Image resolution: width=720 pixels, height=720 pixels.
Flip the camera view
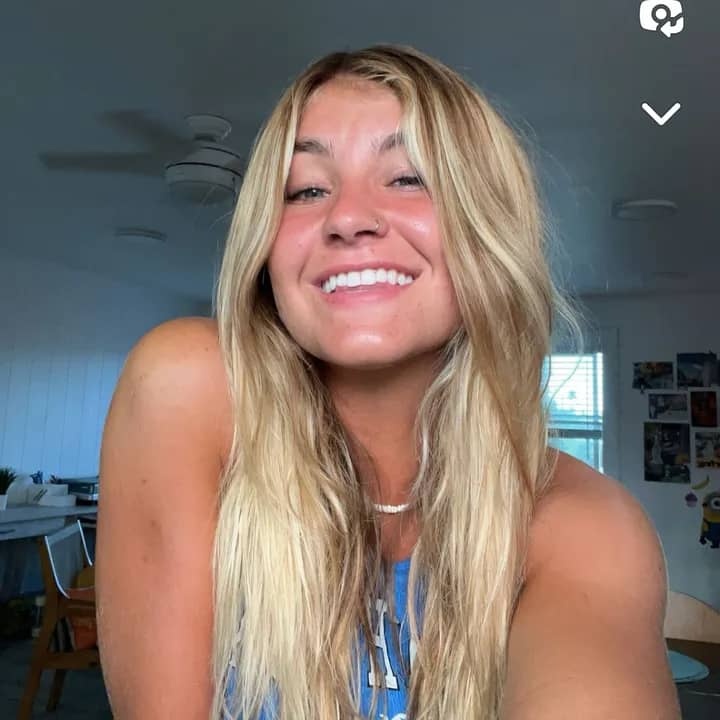(661, 17)
